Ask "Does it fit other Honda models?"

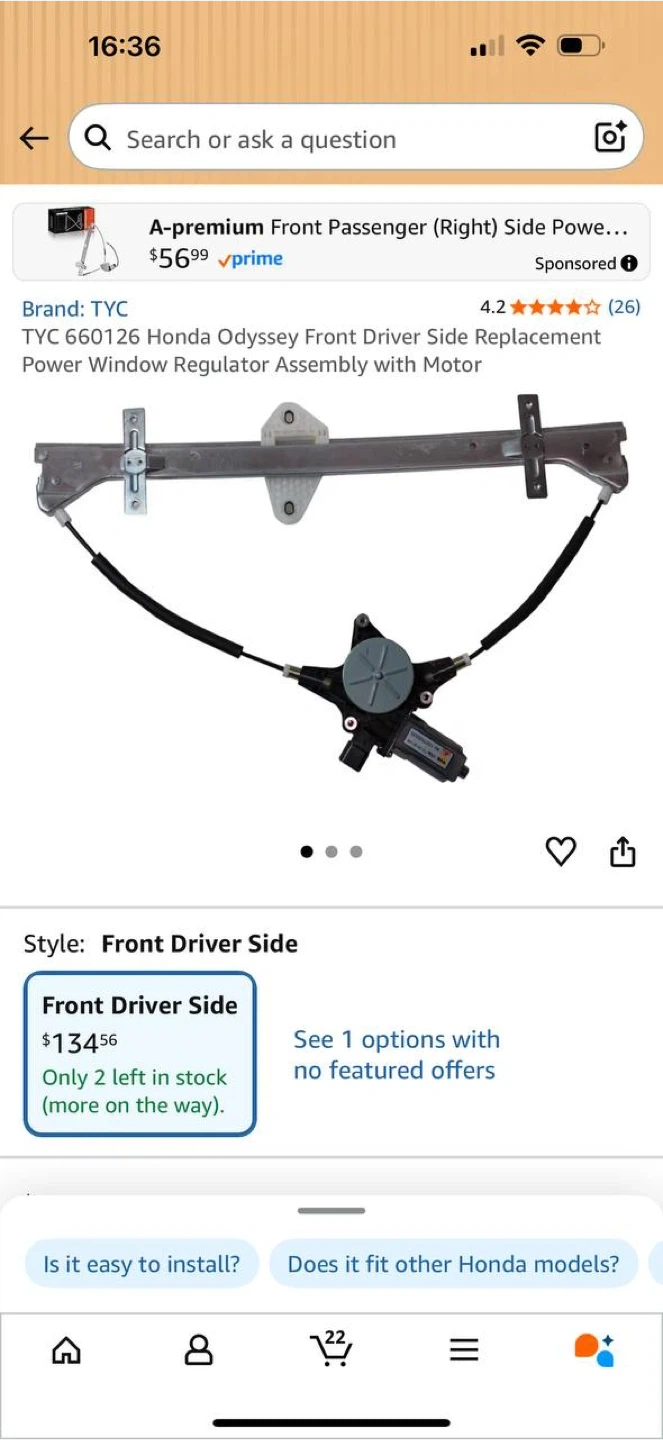(x=453, y=1264)
